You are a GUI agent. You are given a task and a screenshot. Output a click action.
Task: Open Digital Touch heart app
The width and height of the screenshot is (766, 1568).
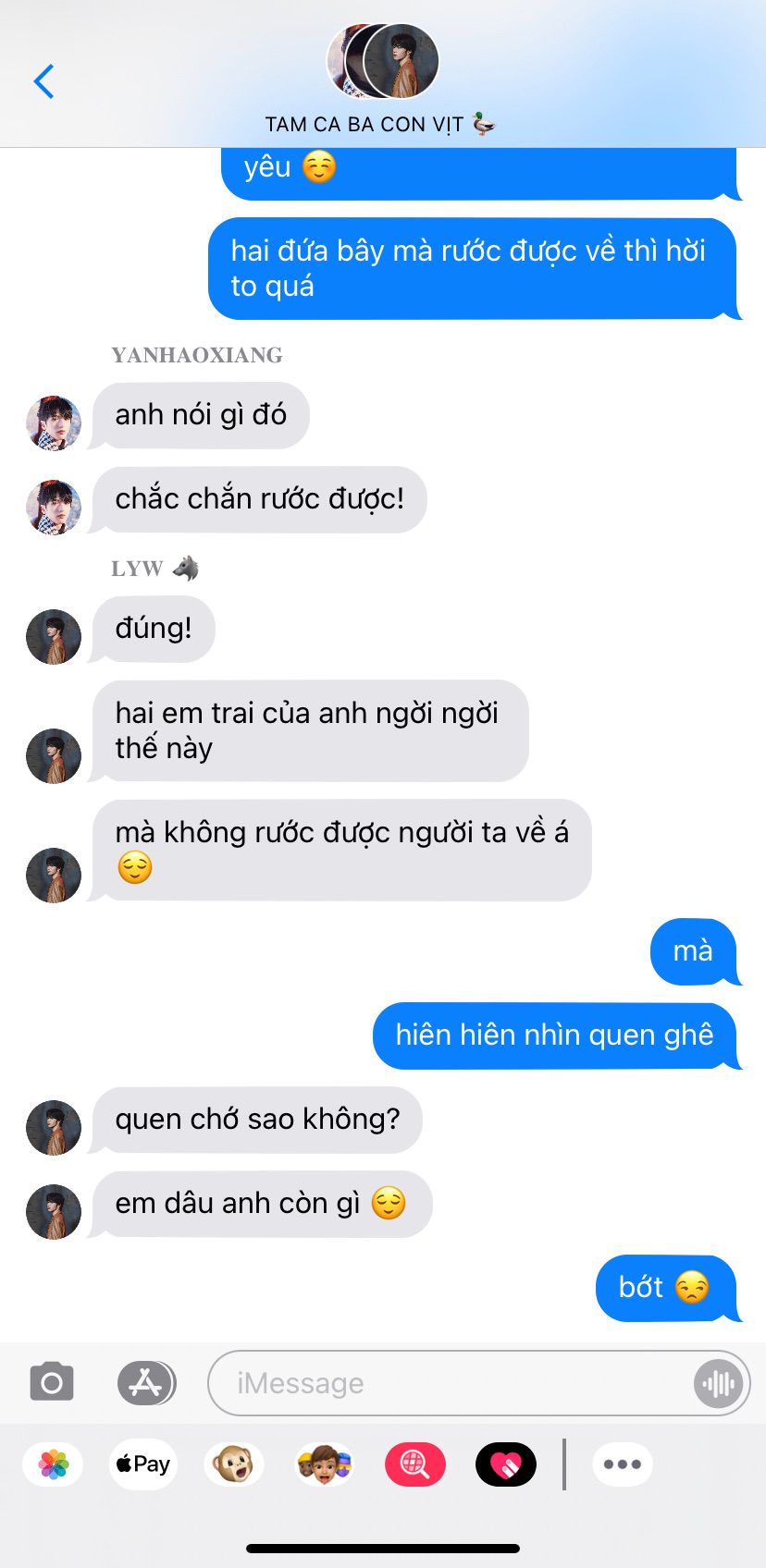click(x=505, y=1464)
